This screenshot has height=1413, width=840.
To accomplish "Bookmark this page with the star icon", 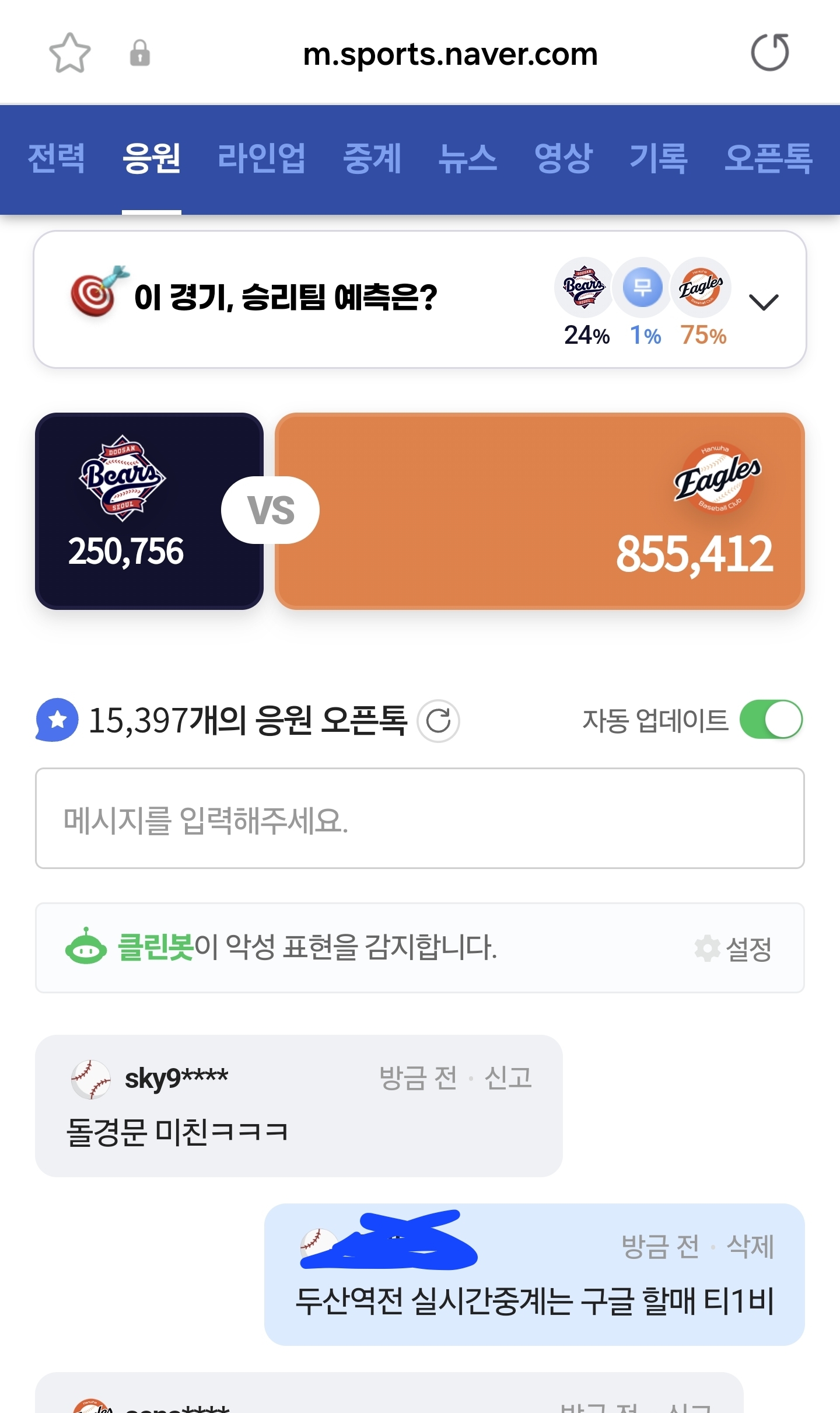I will click(70, 53).
